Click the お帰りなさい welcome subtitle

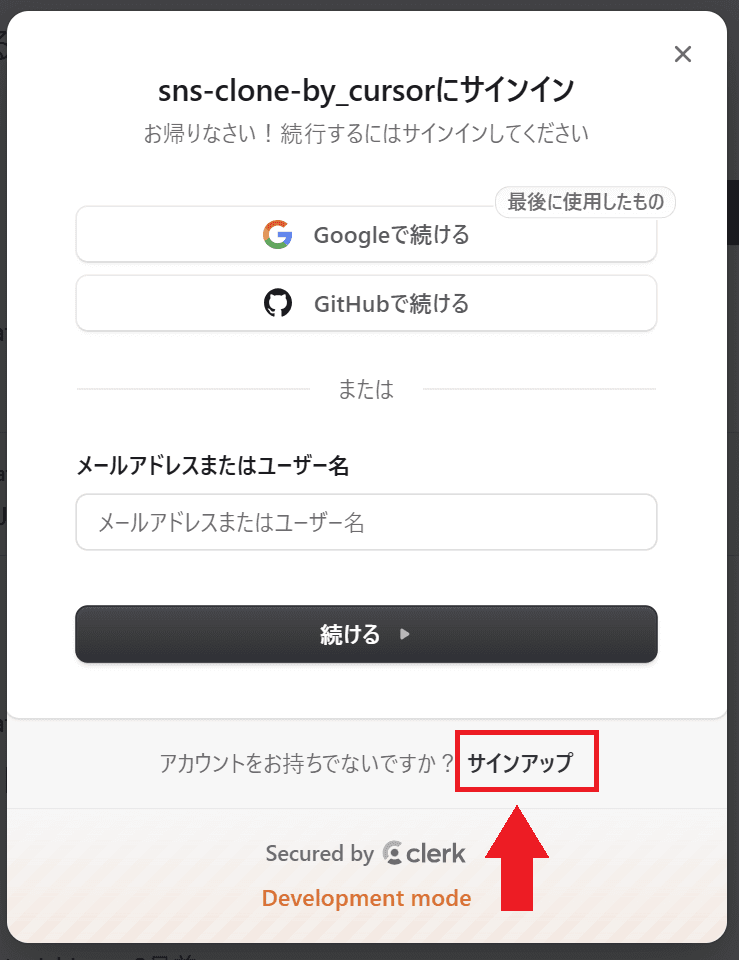coord(366,132)
